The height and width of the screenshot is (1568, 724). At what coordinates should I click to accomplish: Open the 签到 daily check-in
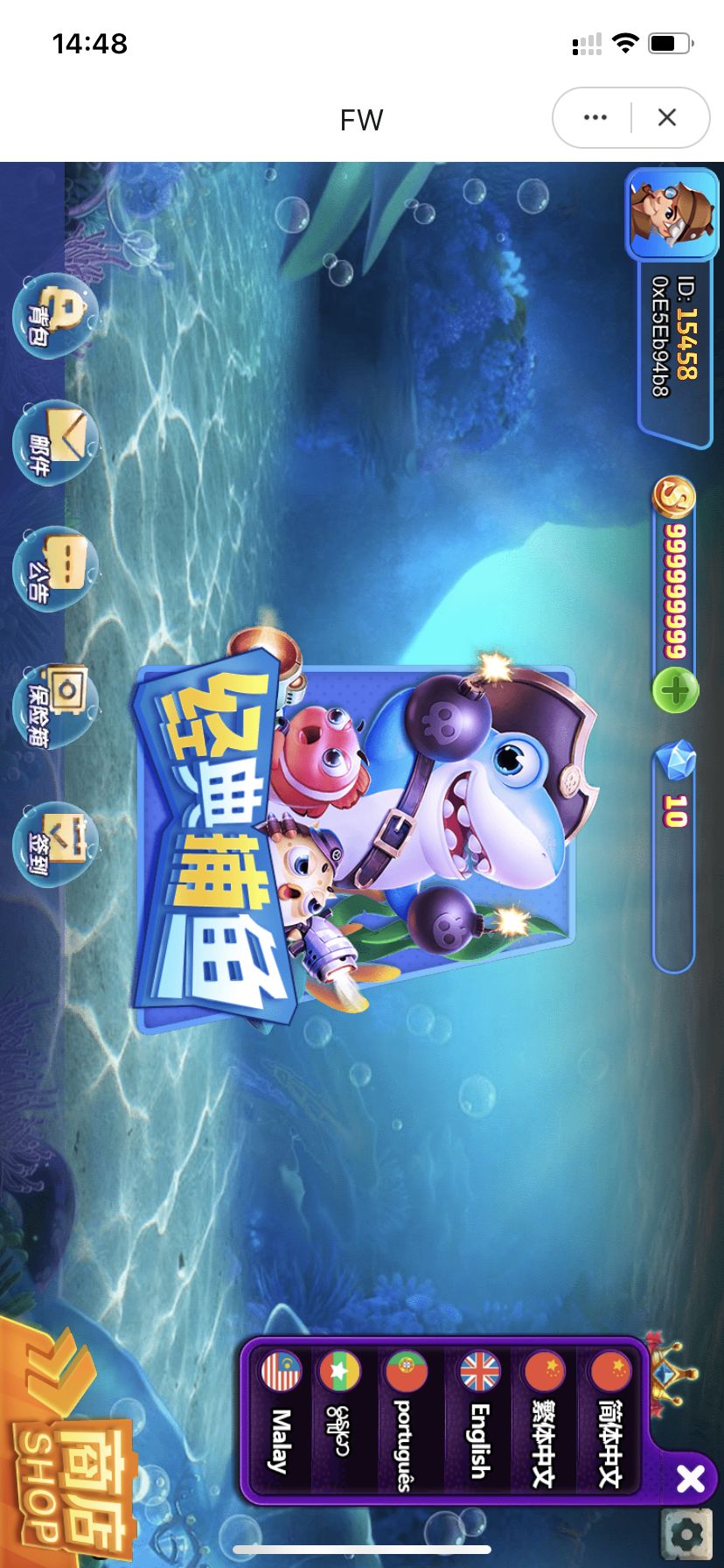click(x=54, y=843)
